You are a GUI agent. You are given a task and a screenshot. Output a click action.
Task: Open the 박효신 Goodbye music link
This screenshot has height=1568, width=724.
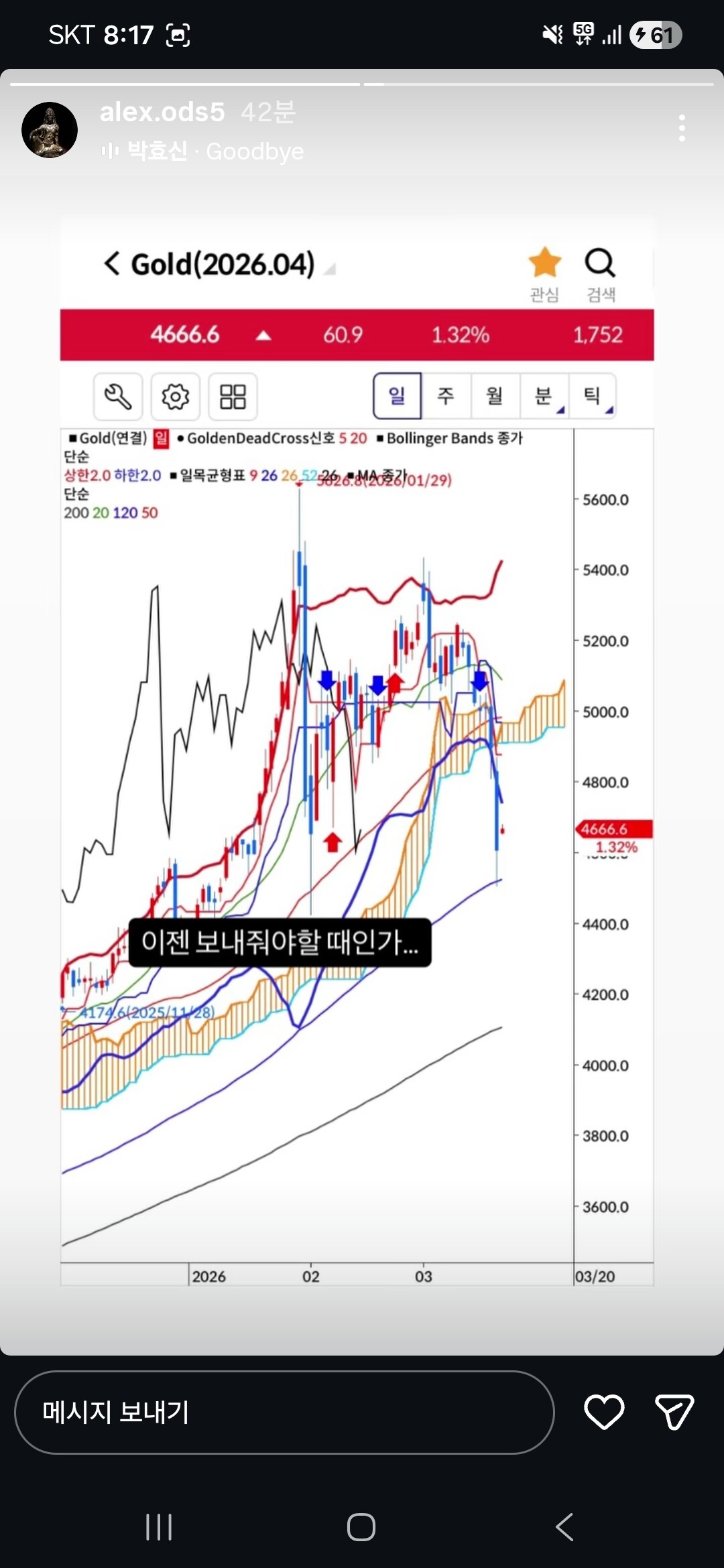click(x=202, y=151)
